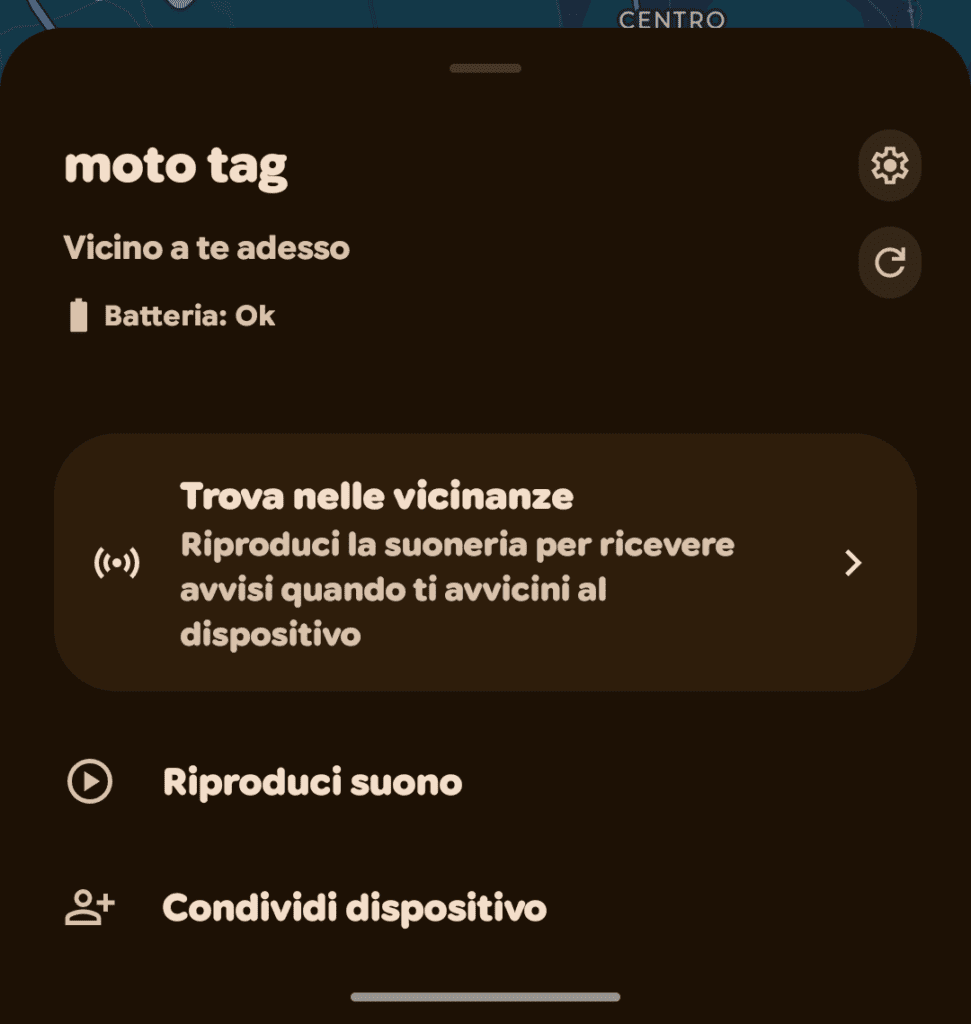The height and width of the screenshot is (1024, 971).
Task: Expand Trova nelle vicinanze via its chevron
Action: pos(854,562)
